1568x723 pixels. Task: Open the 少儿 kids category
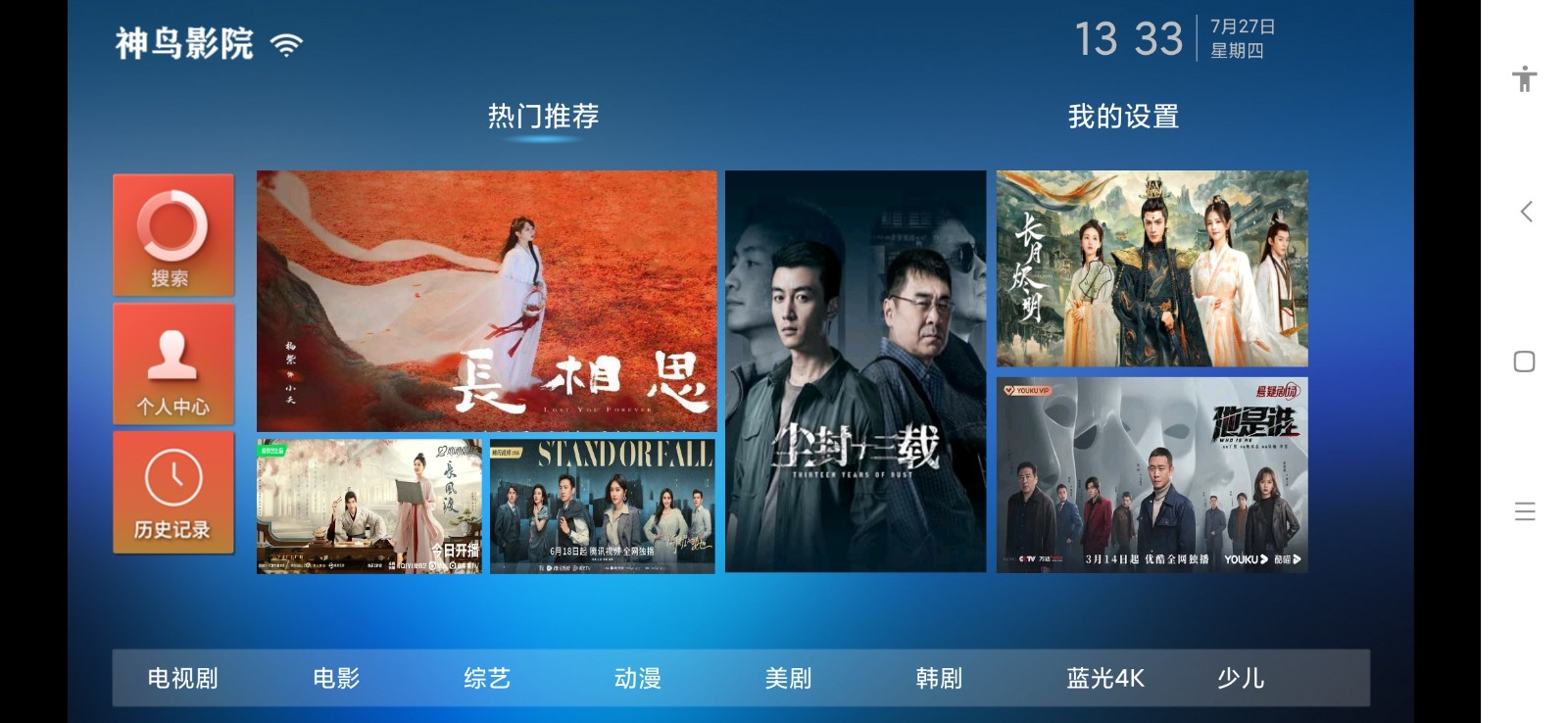click(1241, 678)
